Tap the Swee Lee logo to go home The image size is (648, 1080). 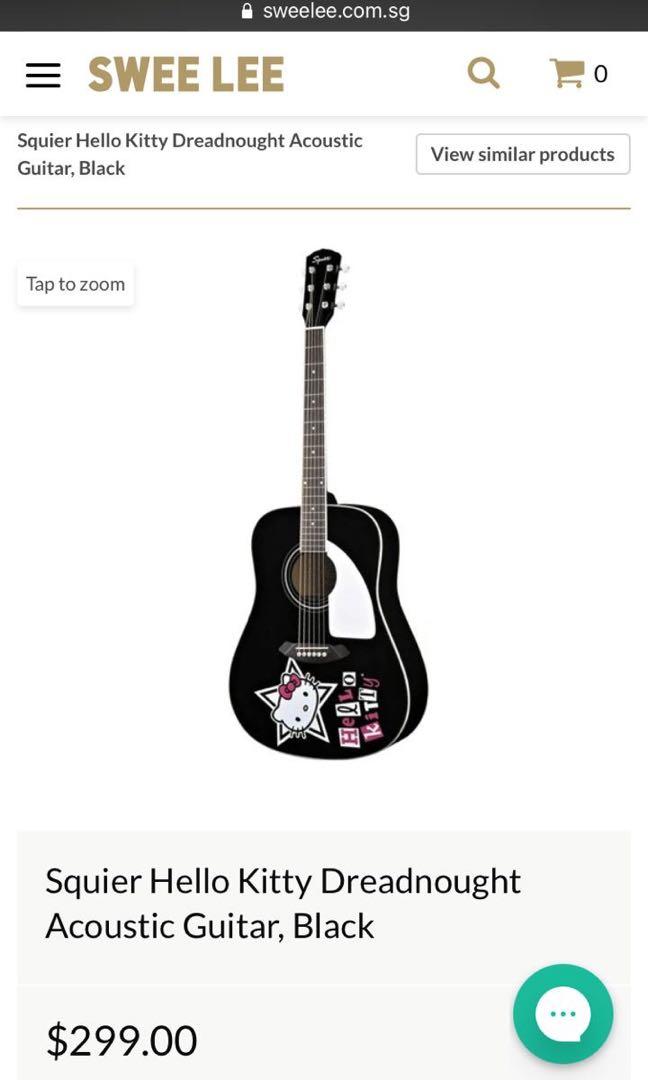tap(186, 75)
